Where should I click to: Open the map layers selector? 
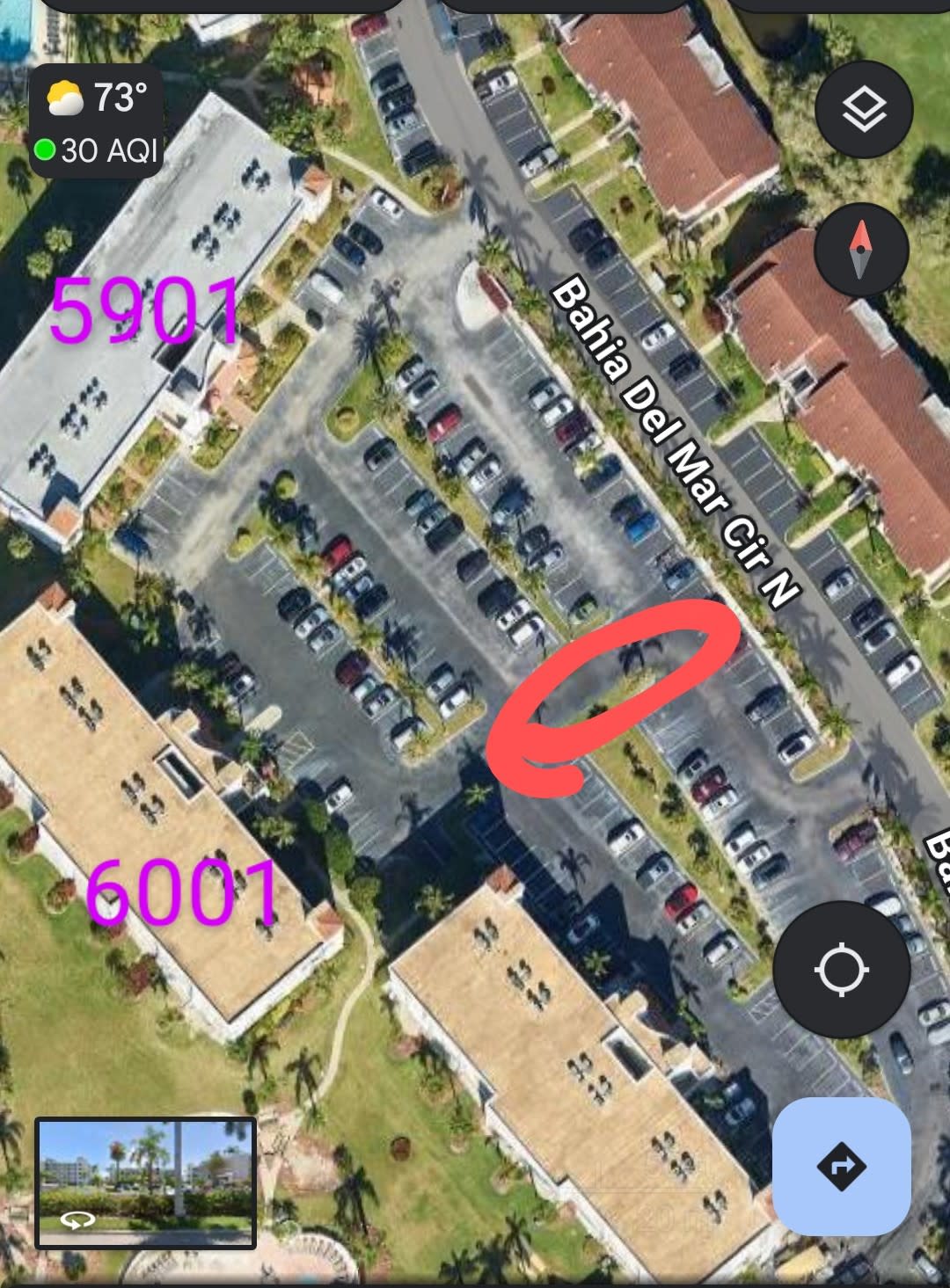pos(863,110)
